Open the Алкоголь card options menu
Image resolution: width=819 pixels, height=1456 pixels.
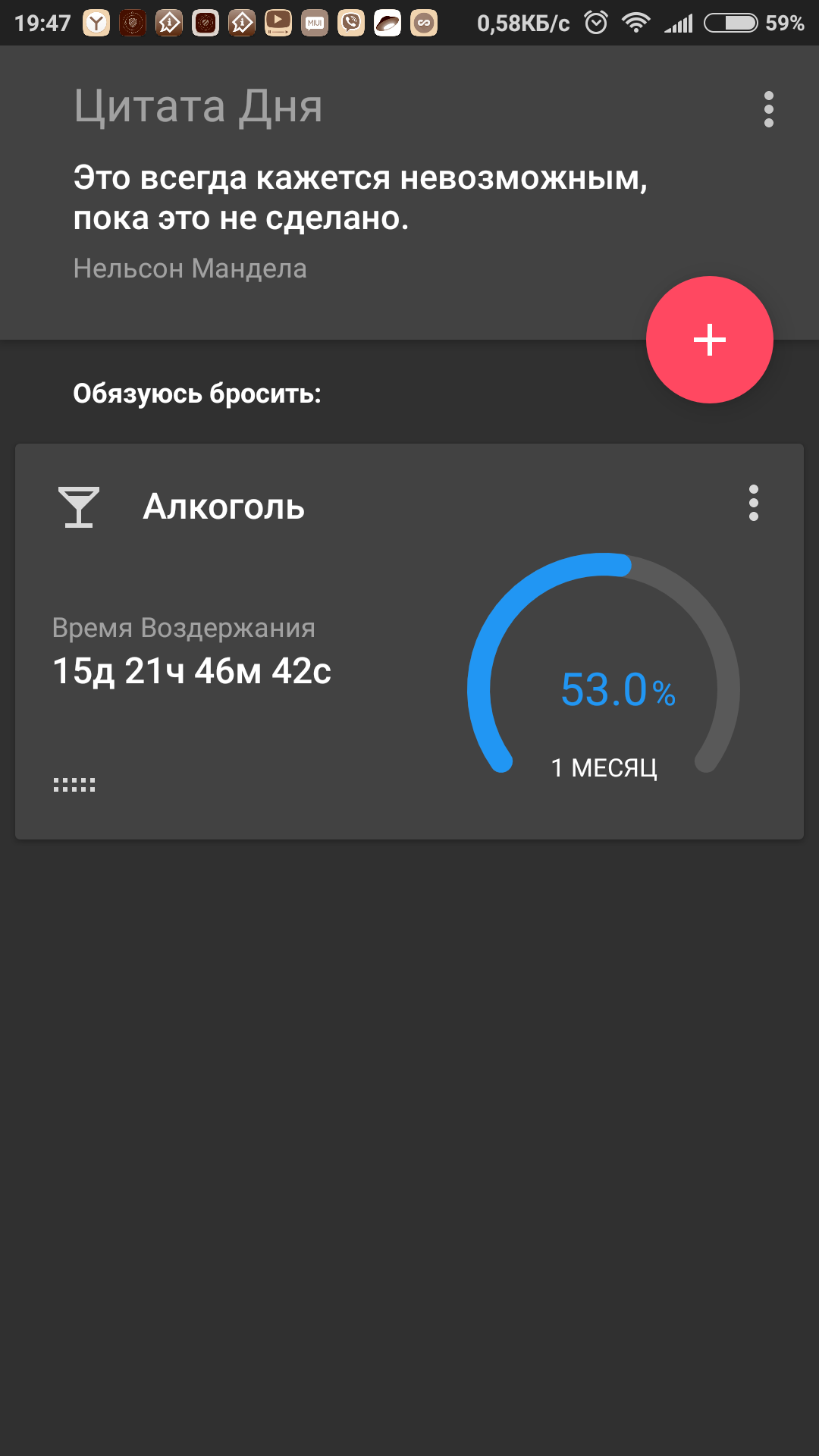tap(753, 504)
